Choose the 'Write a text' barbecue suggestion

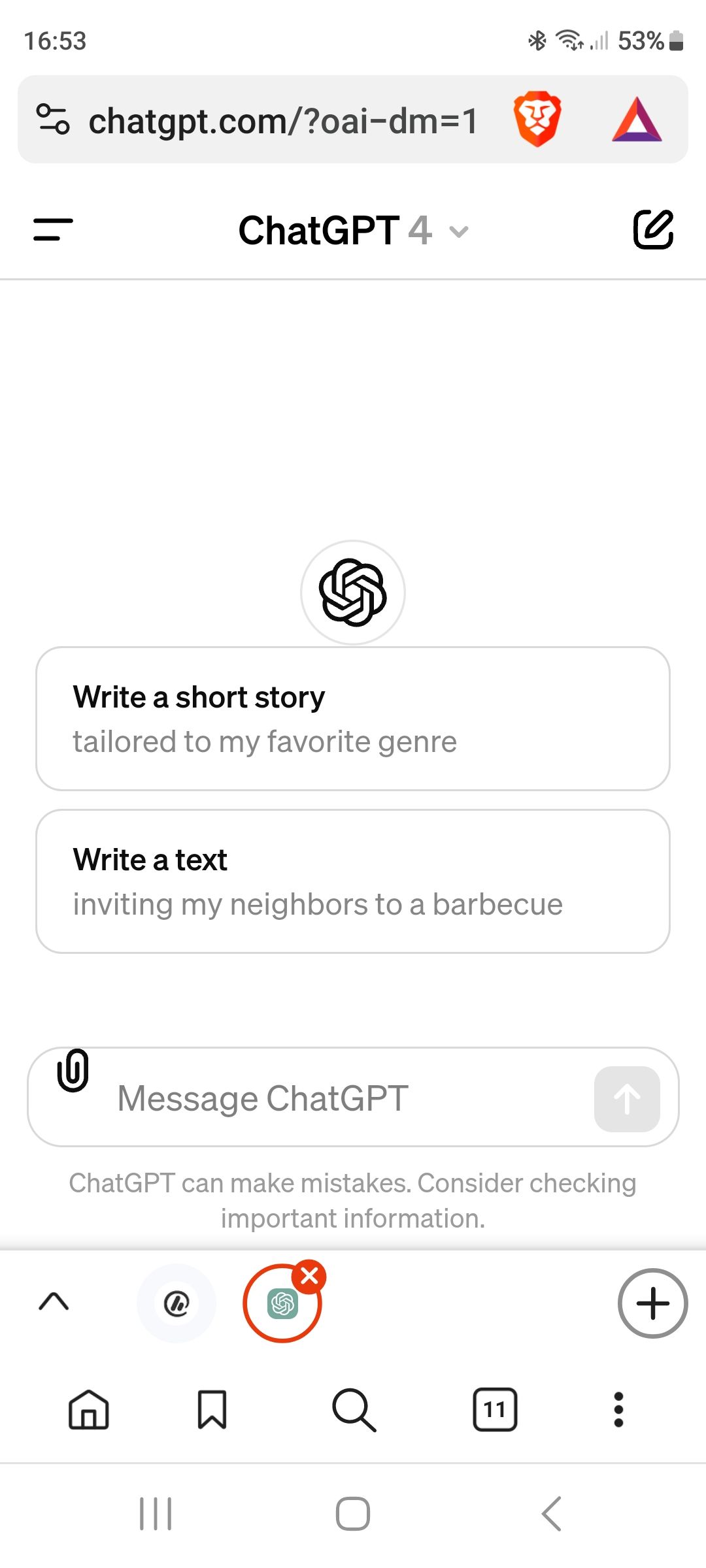(353, 881)
